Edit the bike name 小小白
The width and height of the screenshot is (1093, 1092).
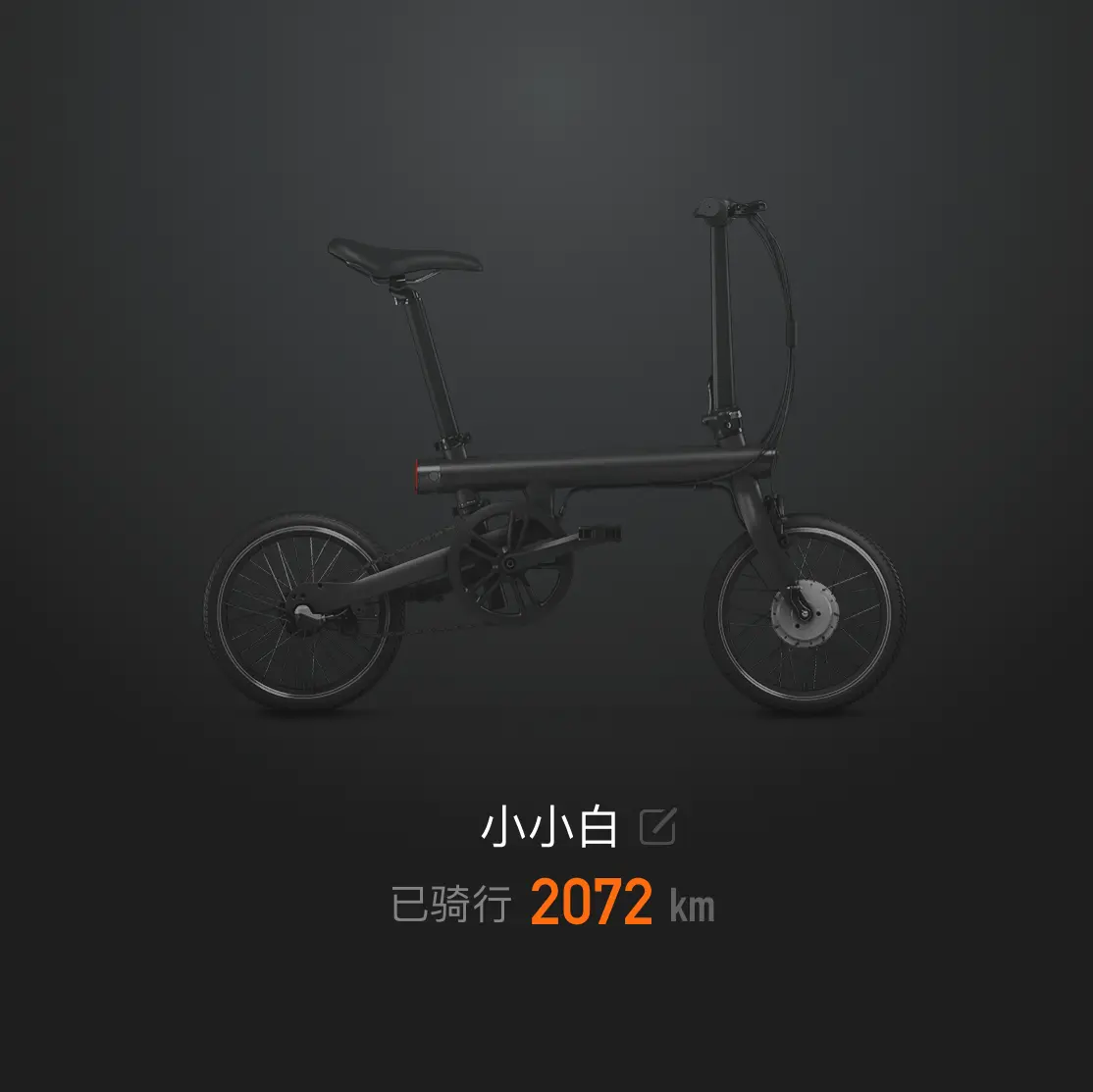(x=657, y=827)
